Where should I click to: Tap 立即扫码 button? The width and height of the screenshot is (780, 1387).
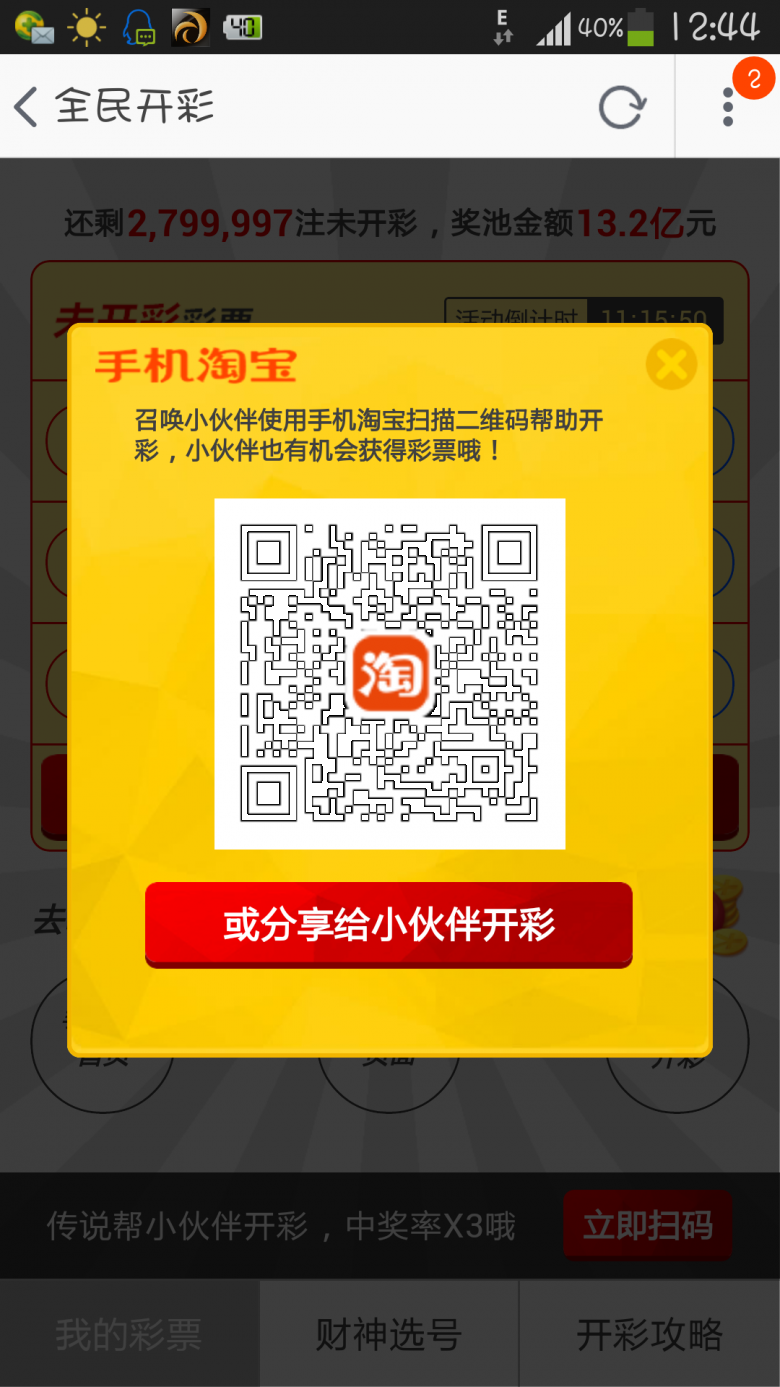[647, 1225]
